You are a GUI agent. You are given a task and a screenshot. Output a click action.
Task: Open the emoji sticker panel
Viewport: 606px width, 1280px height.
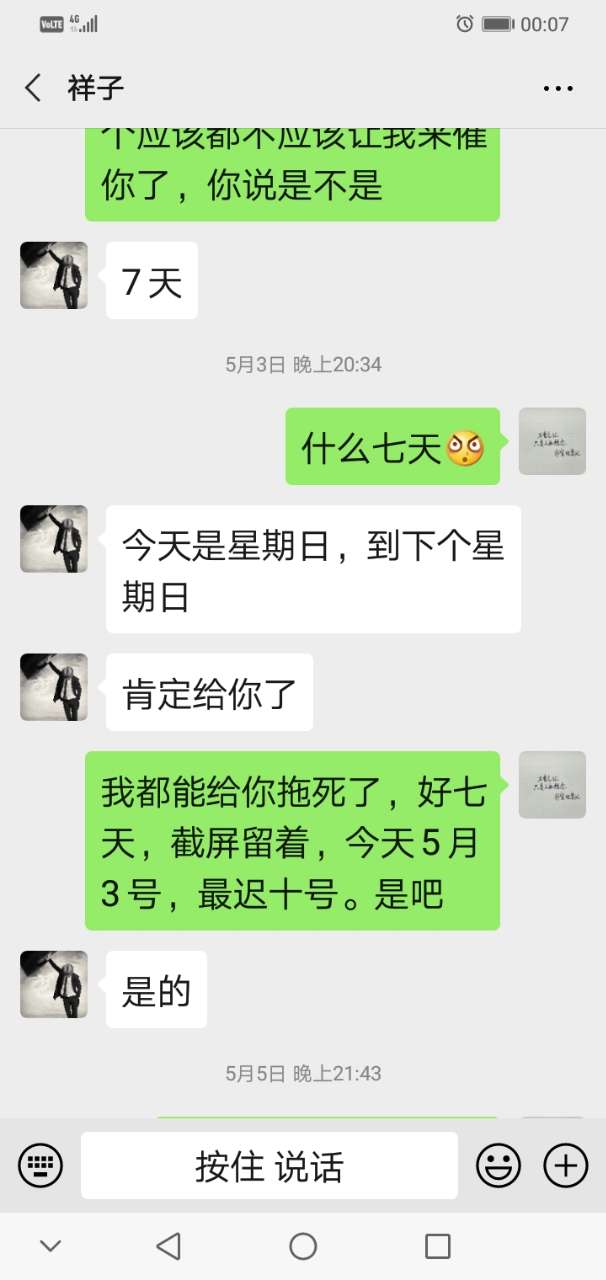pyautogui.click(x=498, y=1165)
